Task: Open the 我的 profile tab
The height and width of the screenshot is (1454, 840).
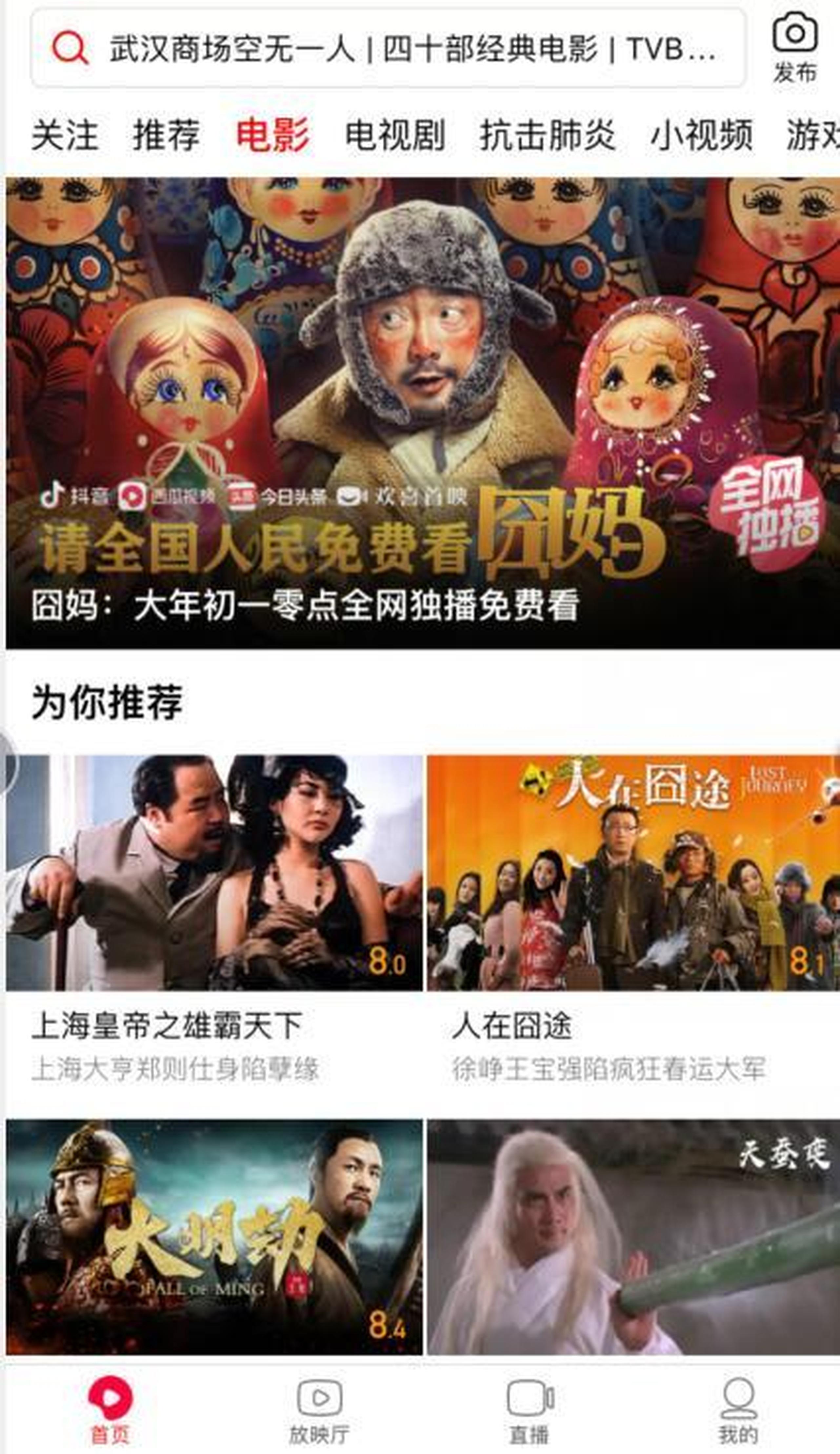Action: coord(738,1410)
